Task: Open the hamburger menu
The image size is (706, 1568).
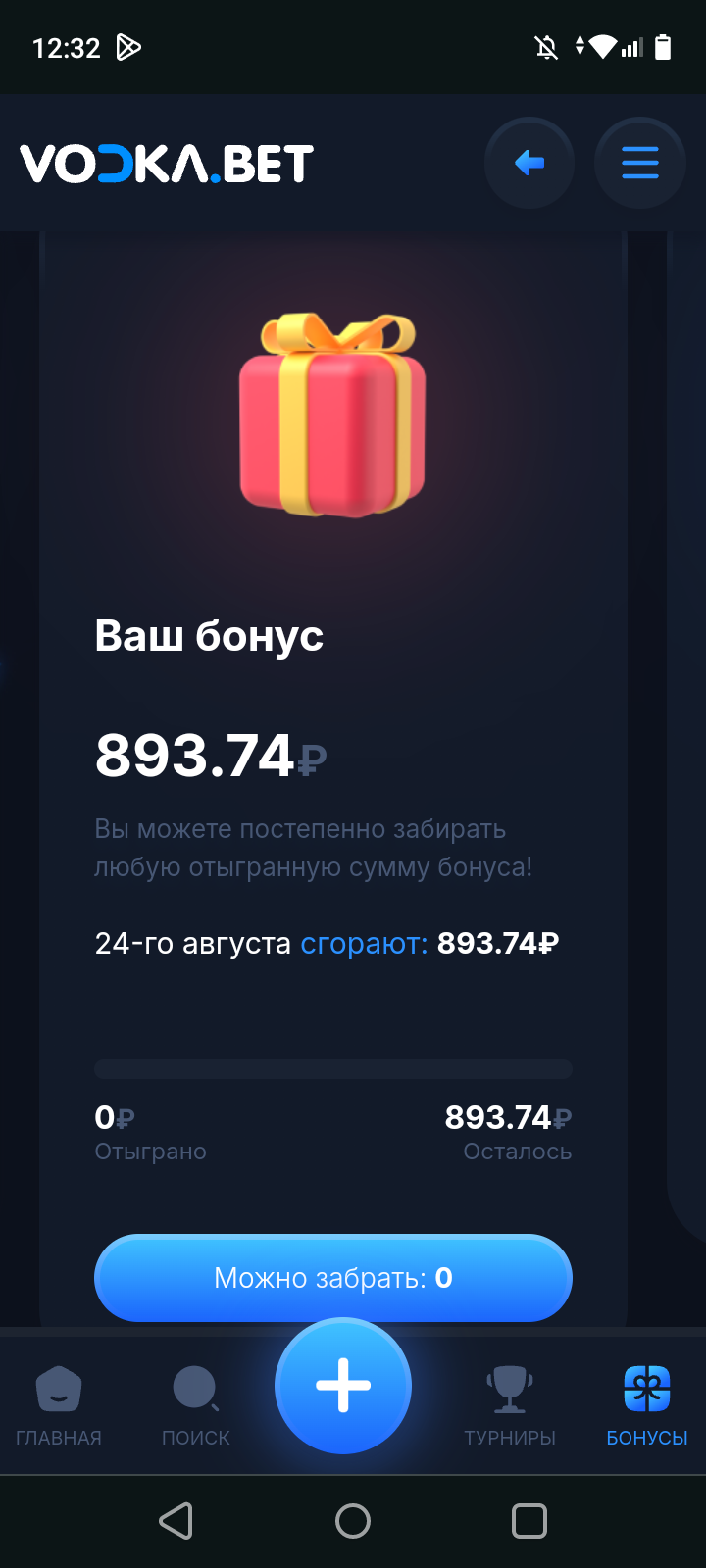Action: (639, 163)
